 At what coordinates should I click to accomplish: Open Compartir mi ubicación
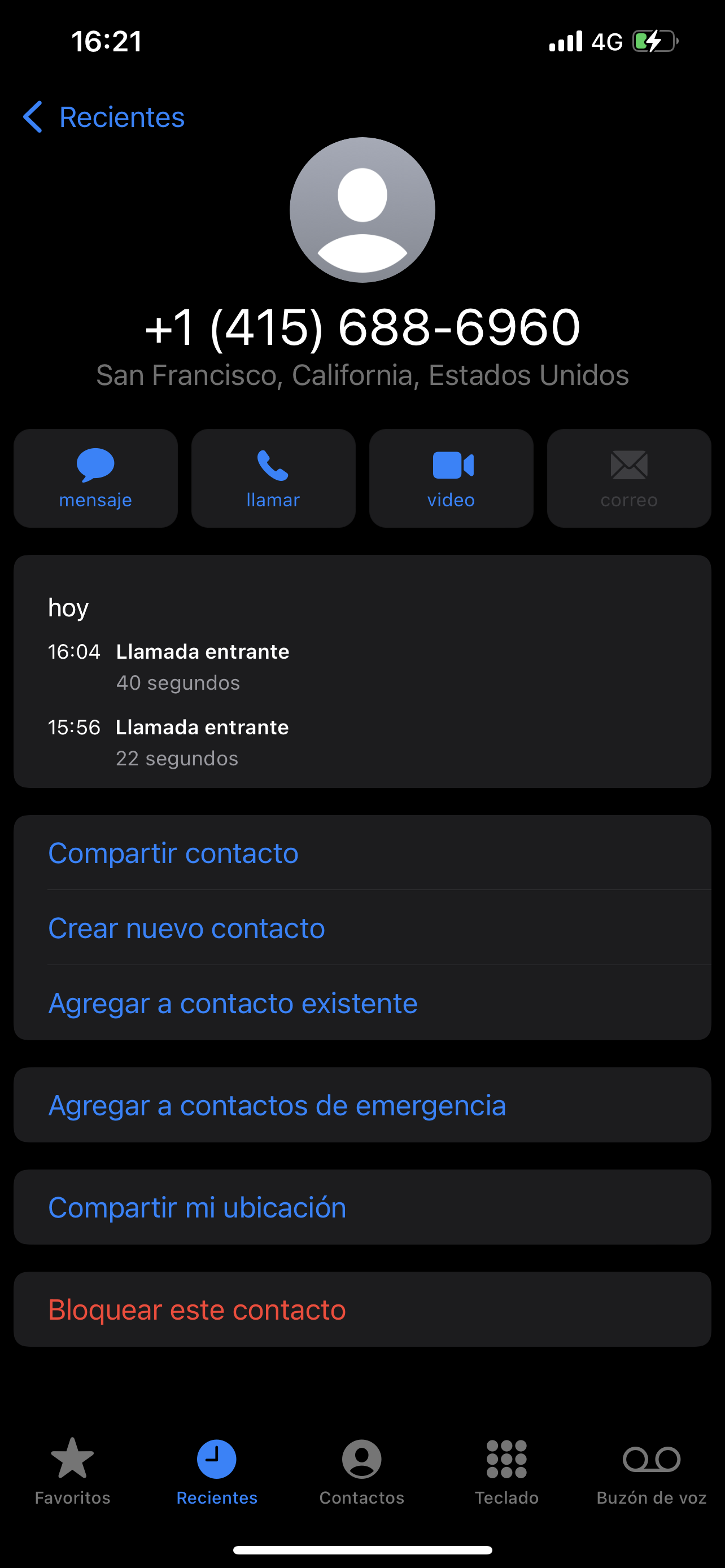(197, 1208)
